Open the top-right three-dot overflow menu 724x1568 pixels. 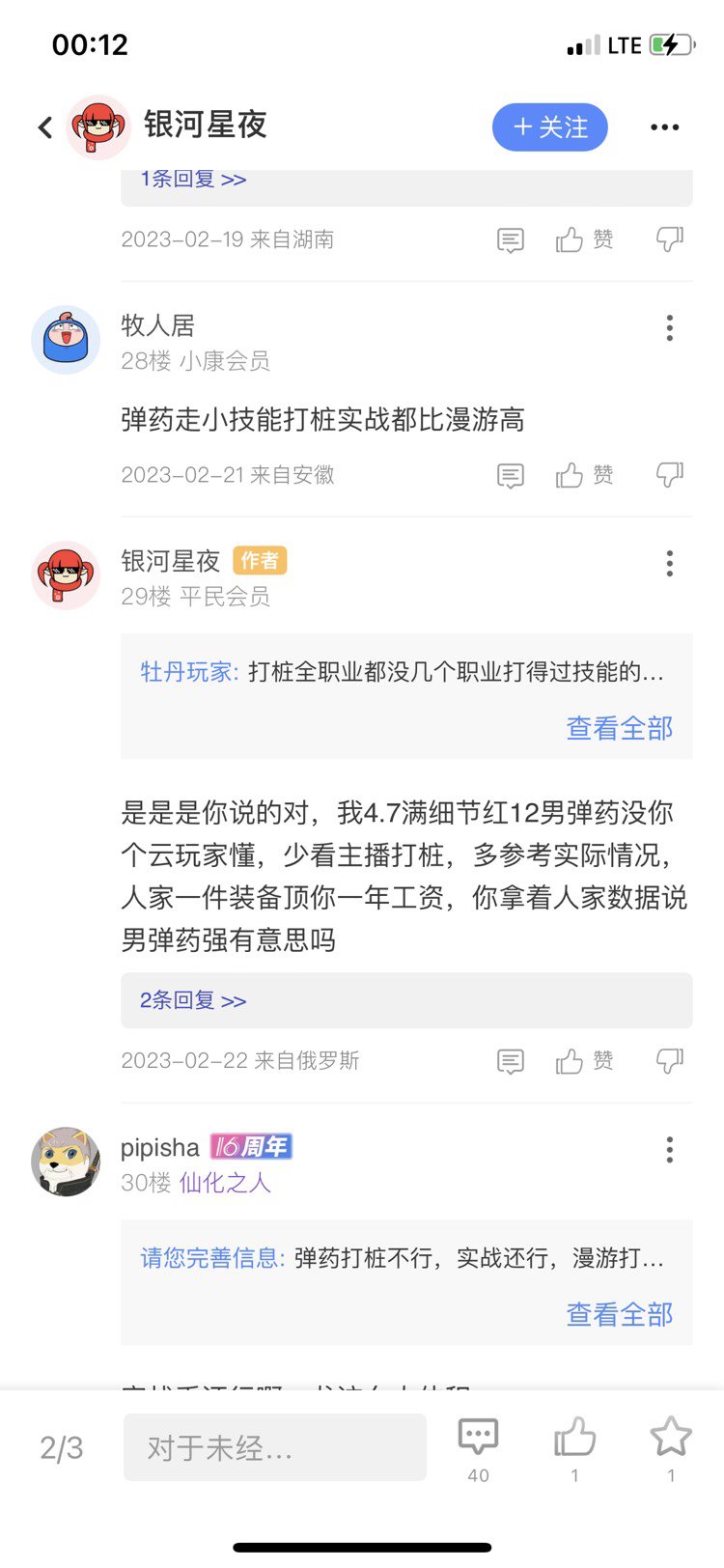point(664,127)
